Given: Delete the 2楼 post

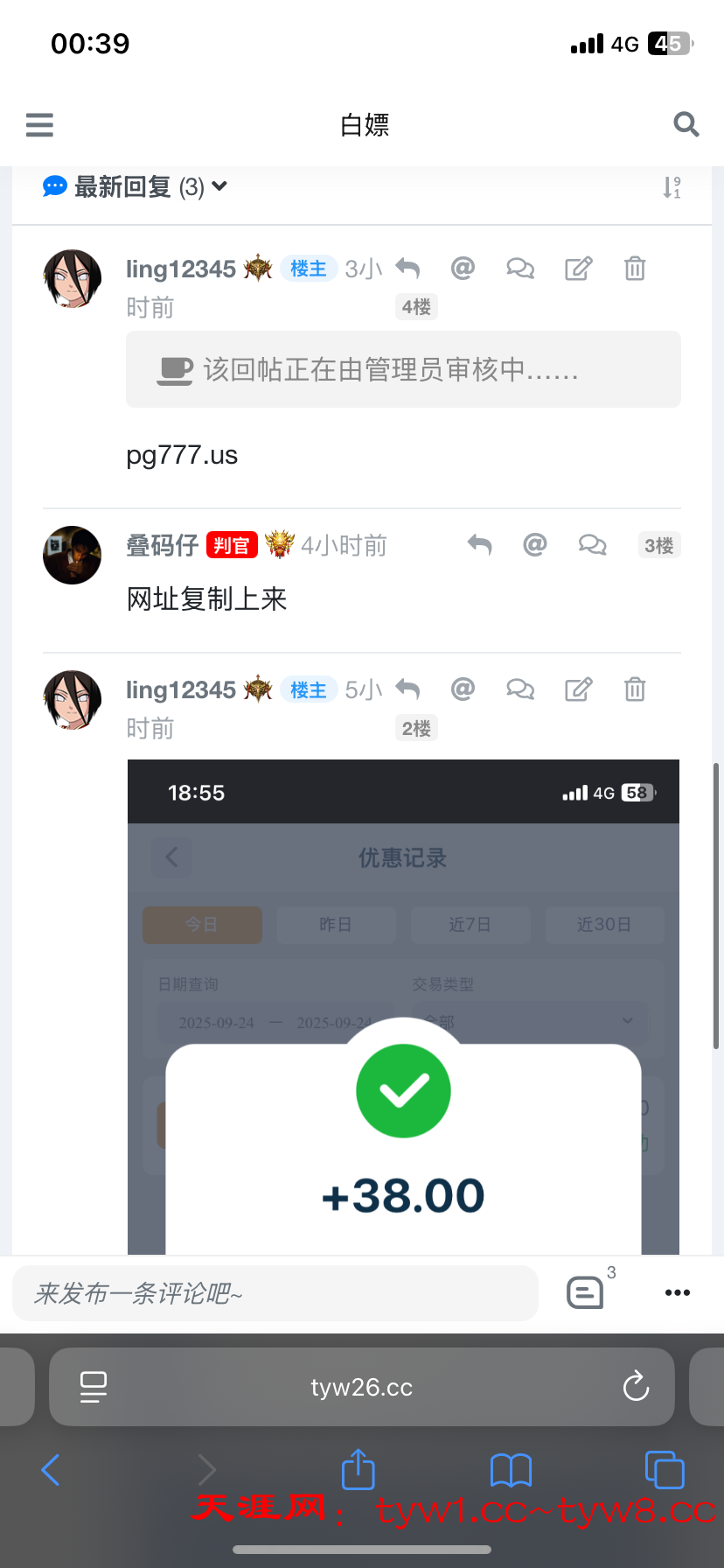Looking at the screenshot, I should click(635, 689).
